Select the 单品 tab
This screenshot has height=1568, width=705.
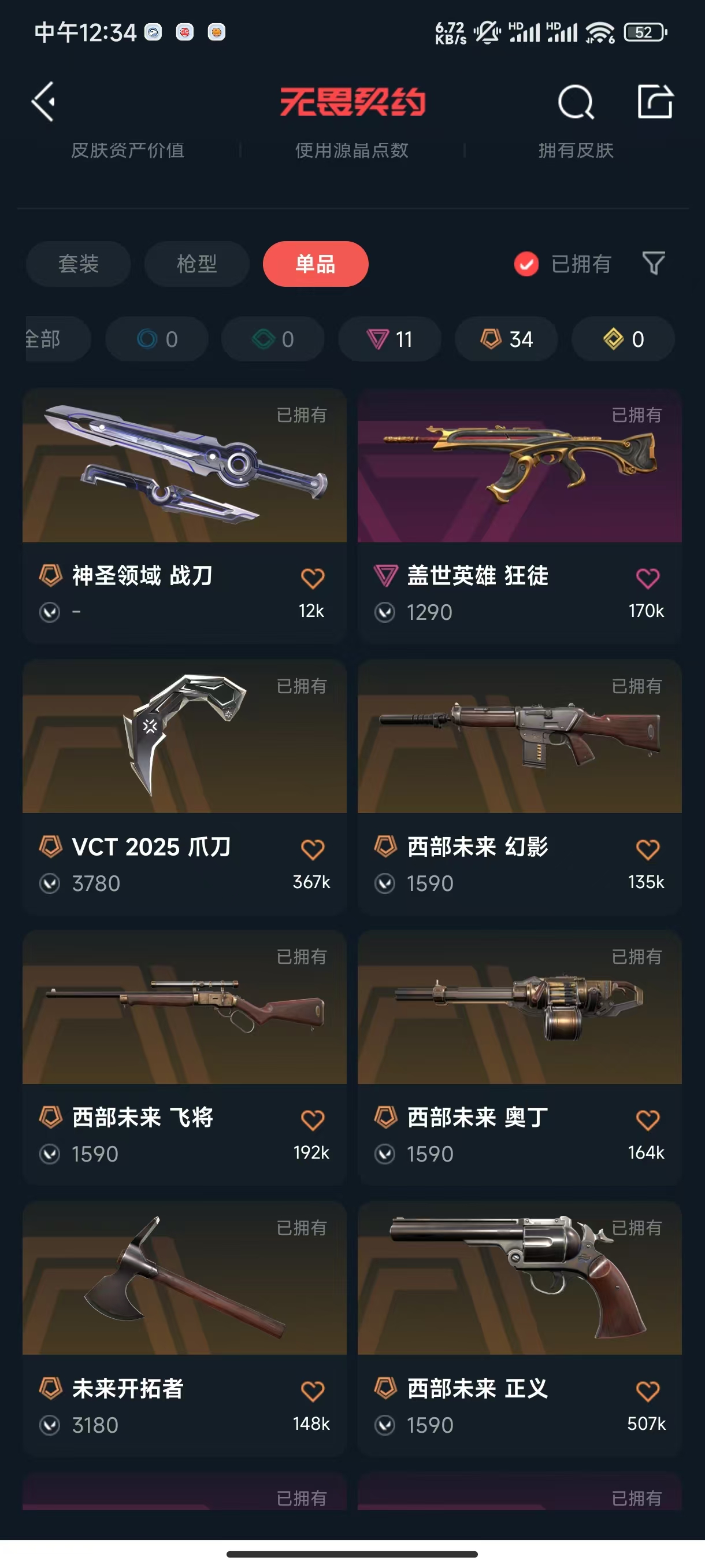[x=315, y=264]
